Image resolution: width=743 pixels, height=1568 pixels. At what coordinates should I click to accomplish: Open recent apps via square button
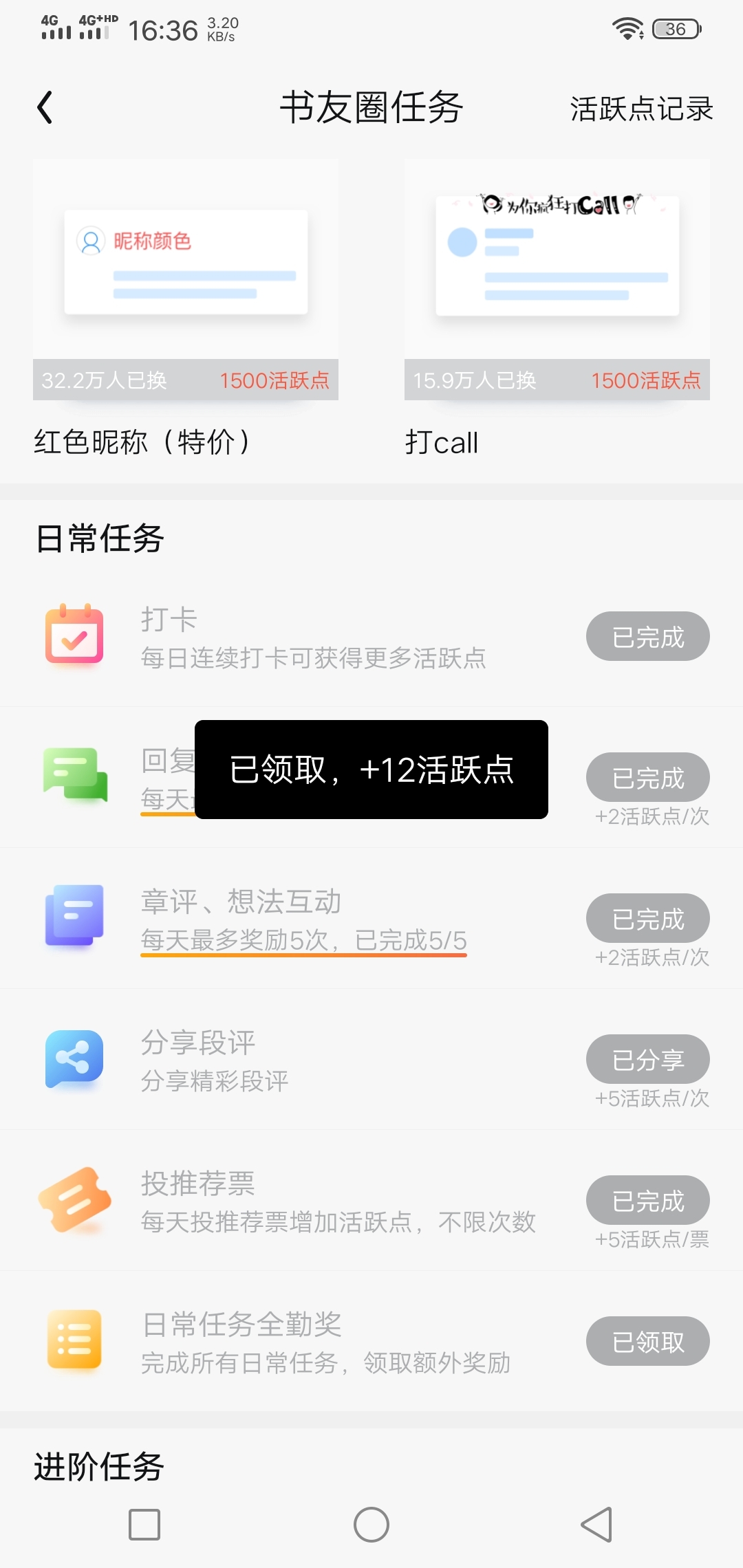[144, 1525]
